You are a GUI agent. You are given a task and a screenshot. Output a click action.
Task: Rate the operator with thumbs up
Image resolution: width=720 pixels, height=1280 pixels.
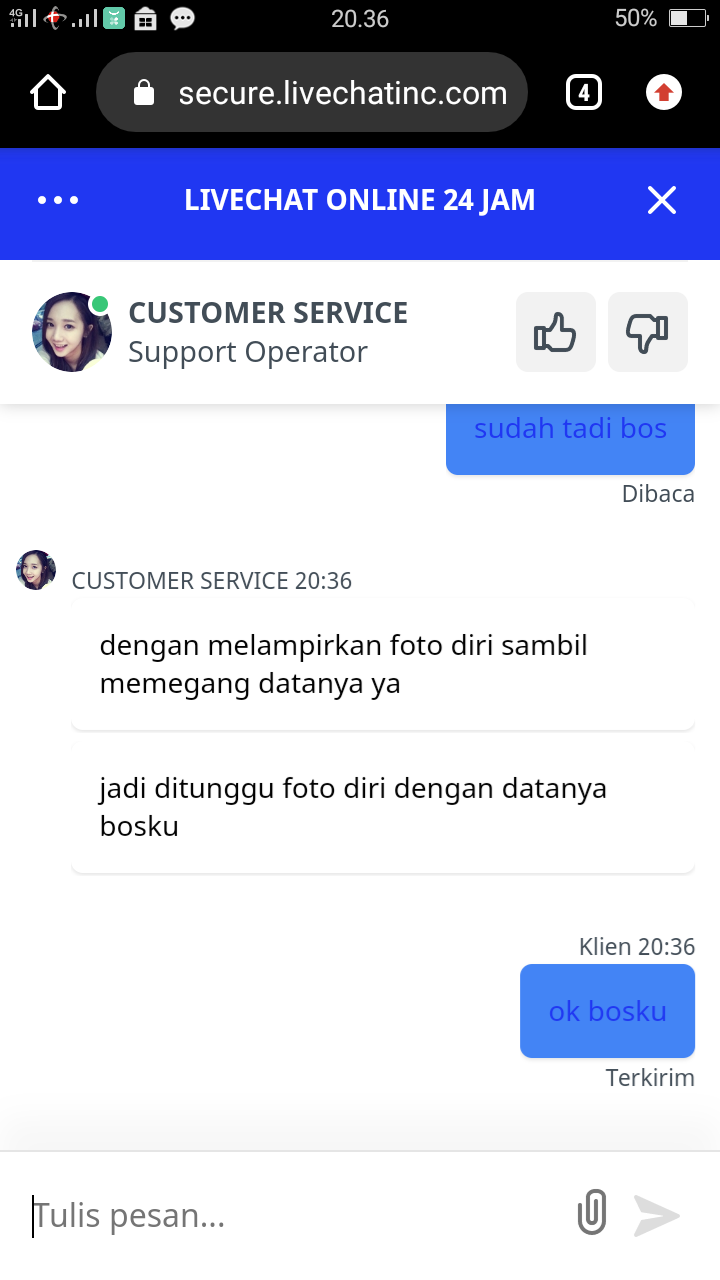(556, 332)
